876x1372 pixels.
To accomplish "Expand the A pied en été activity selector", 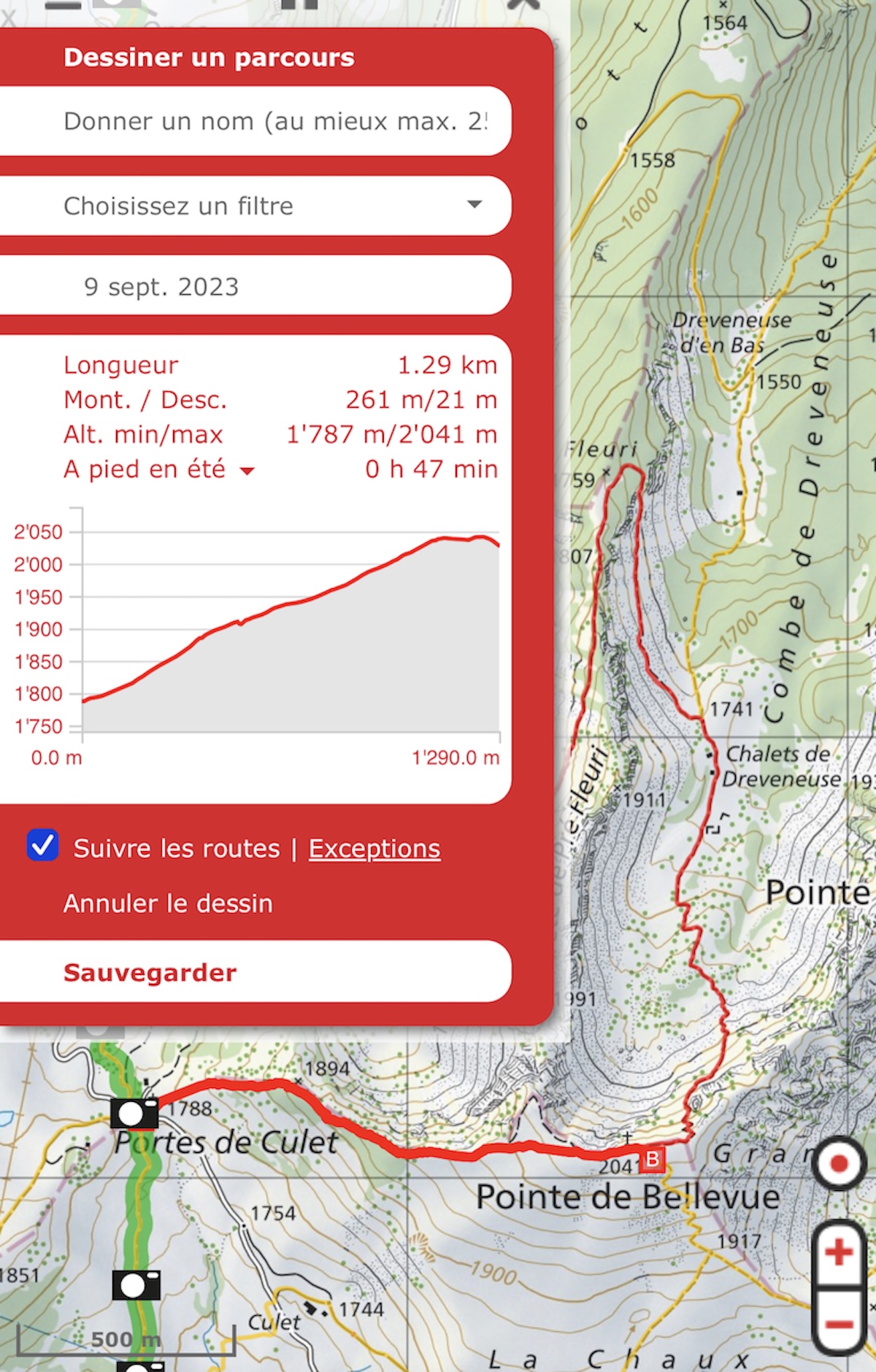I will coord(159,469).
